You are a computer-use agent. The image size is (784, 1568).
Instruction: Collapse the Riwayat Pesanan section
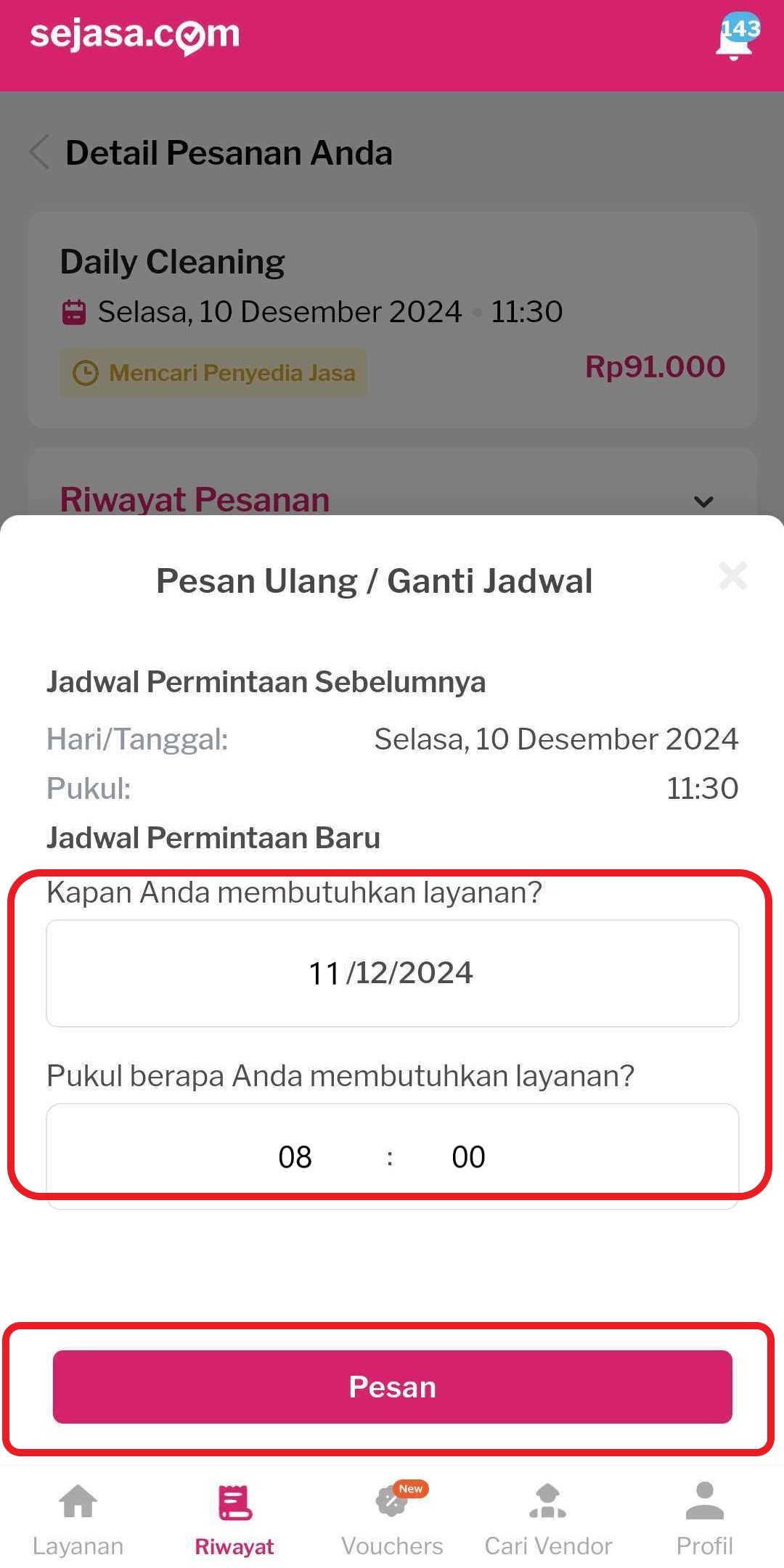(x=702, y=501)
